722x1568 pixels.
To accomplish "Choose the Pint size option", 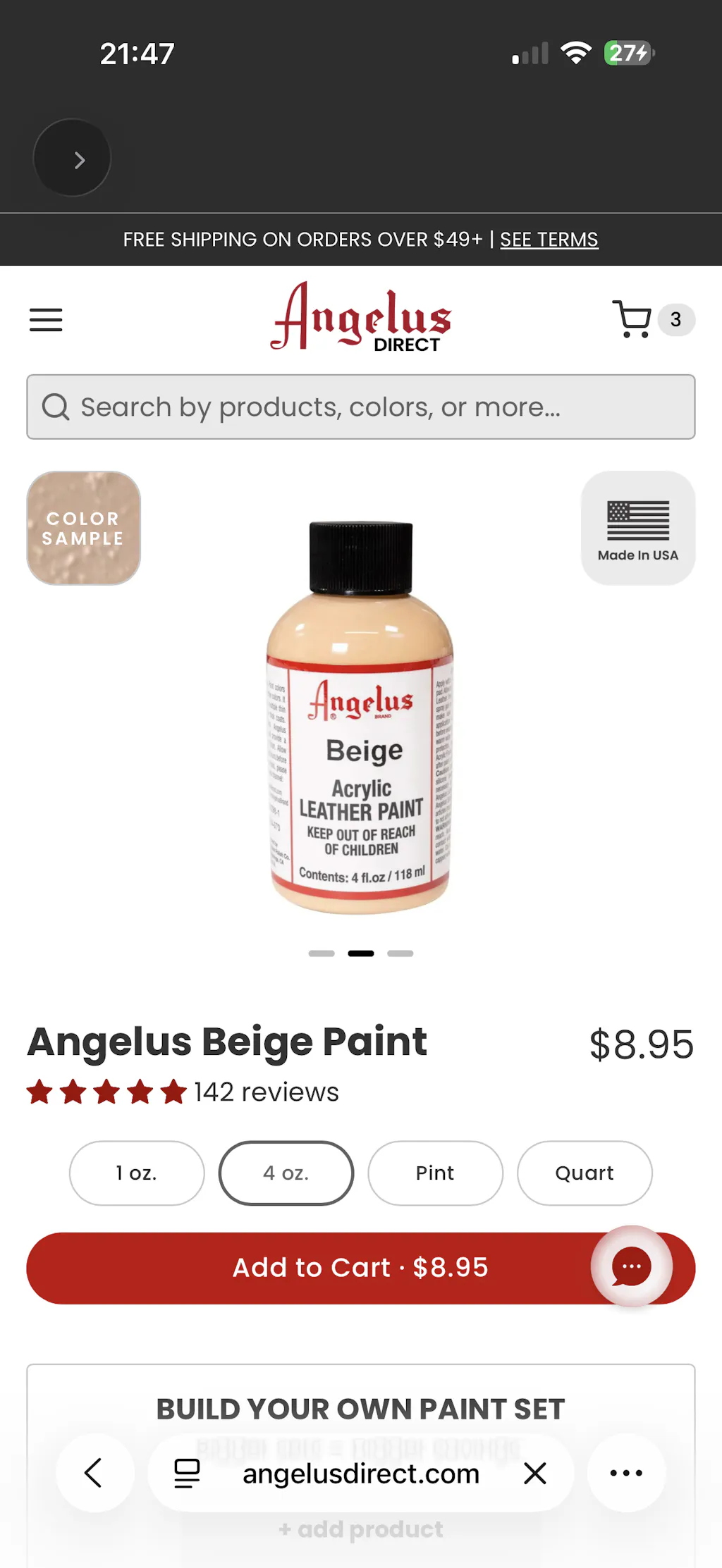I will [435, 1173].
